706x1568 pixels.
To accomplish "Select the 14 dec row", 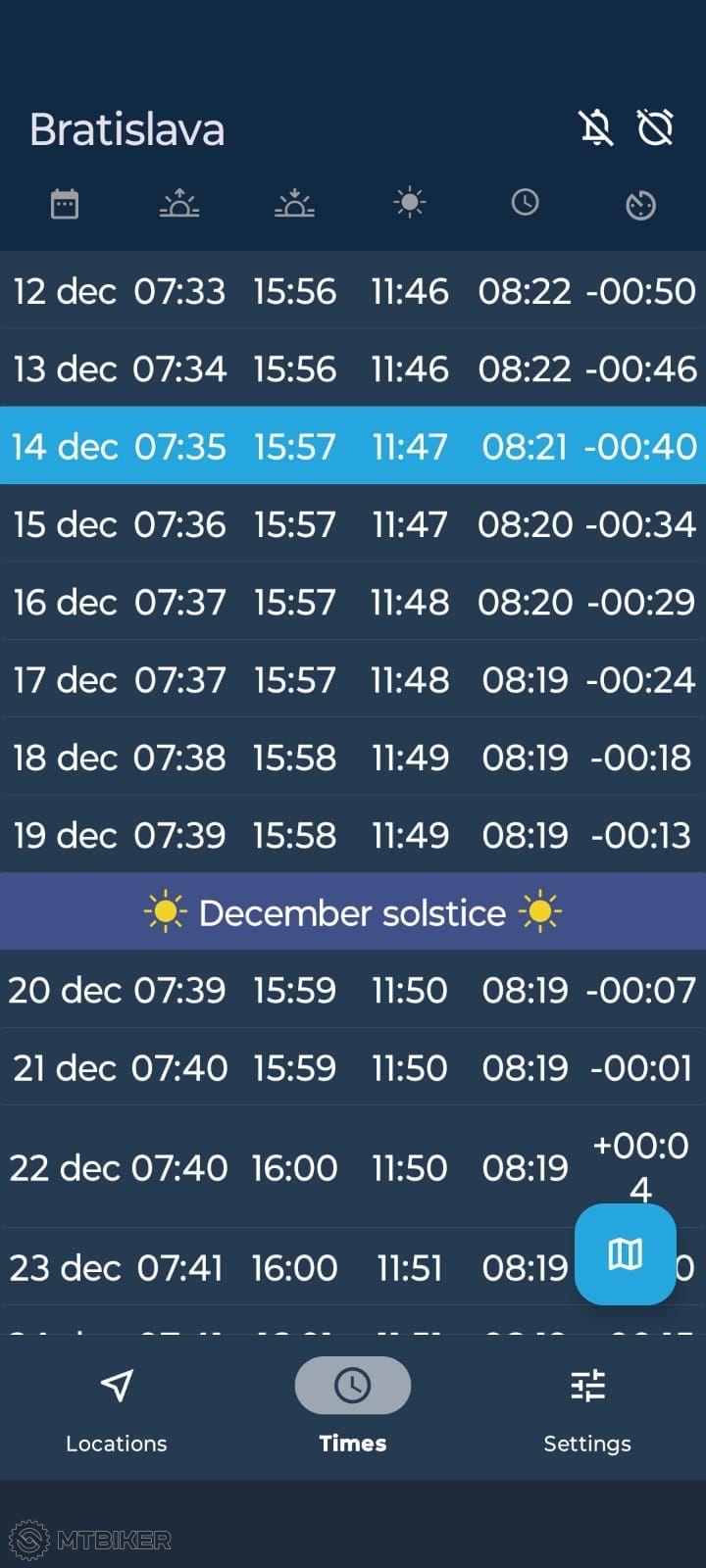I will pyautogui.click(x=353, y=446).
